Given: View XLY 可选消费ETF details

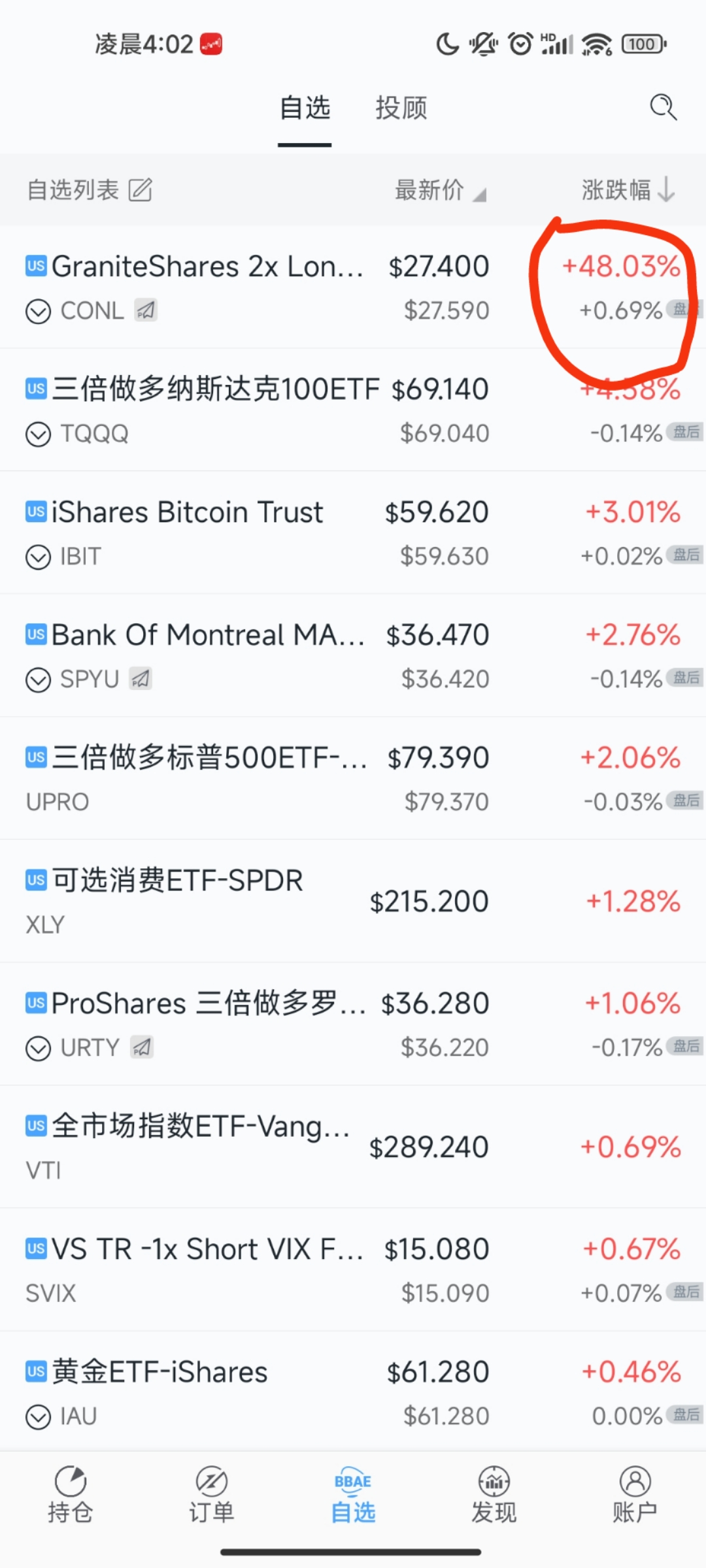Looking at the screenshot, I should coord(261,902).
